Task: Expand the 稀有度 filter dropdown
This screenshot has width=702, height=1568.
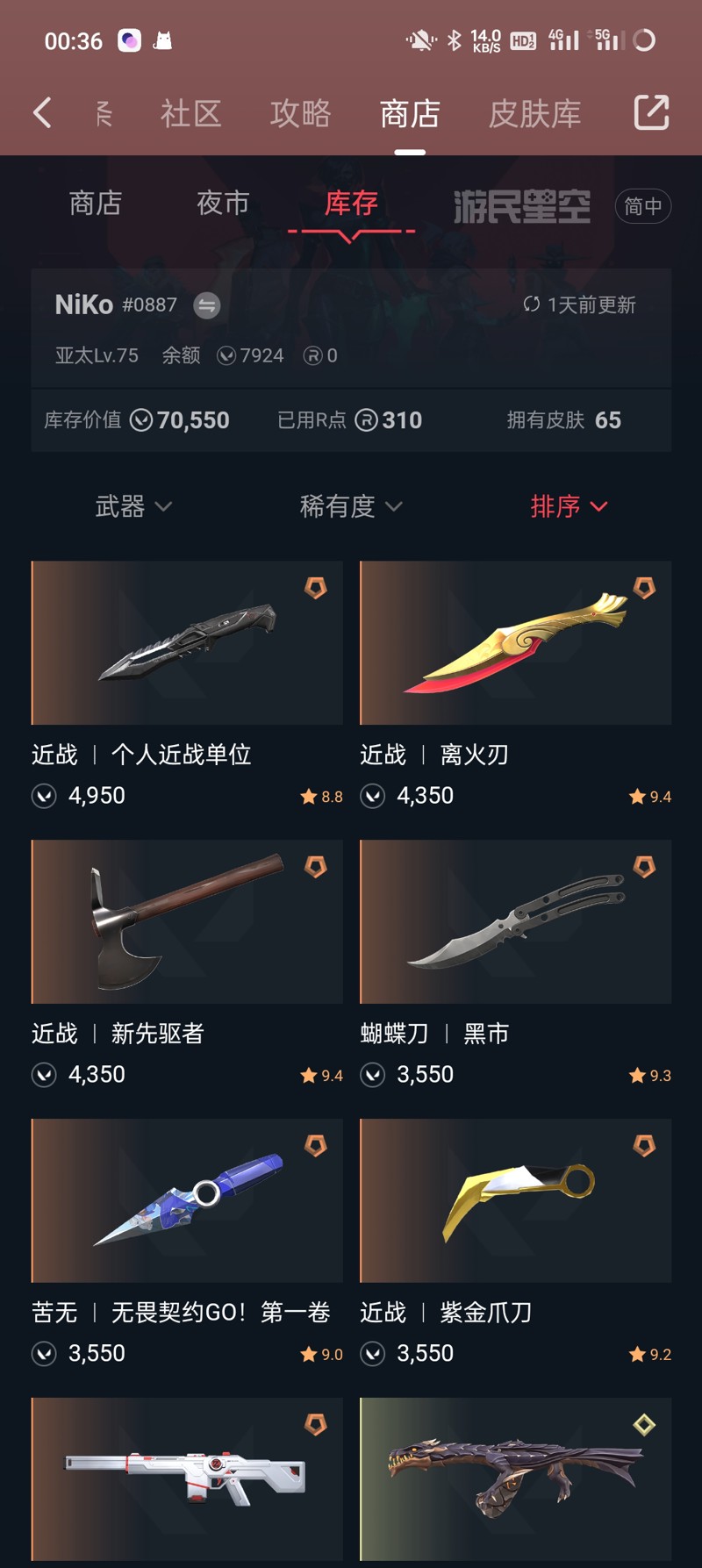Action: [x=351, y=506]
